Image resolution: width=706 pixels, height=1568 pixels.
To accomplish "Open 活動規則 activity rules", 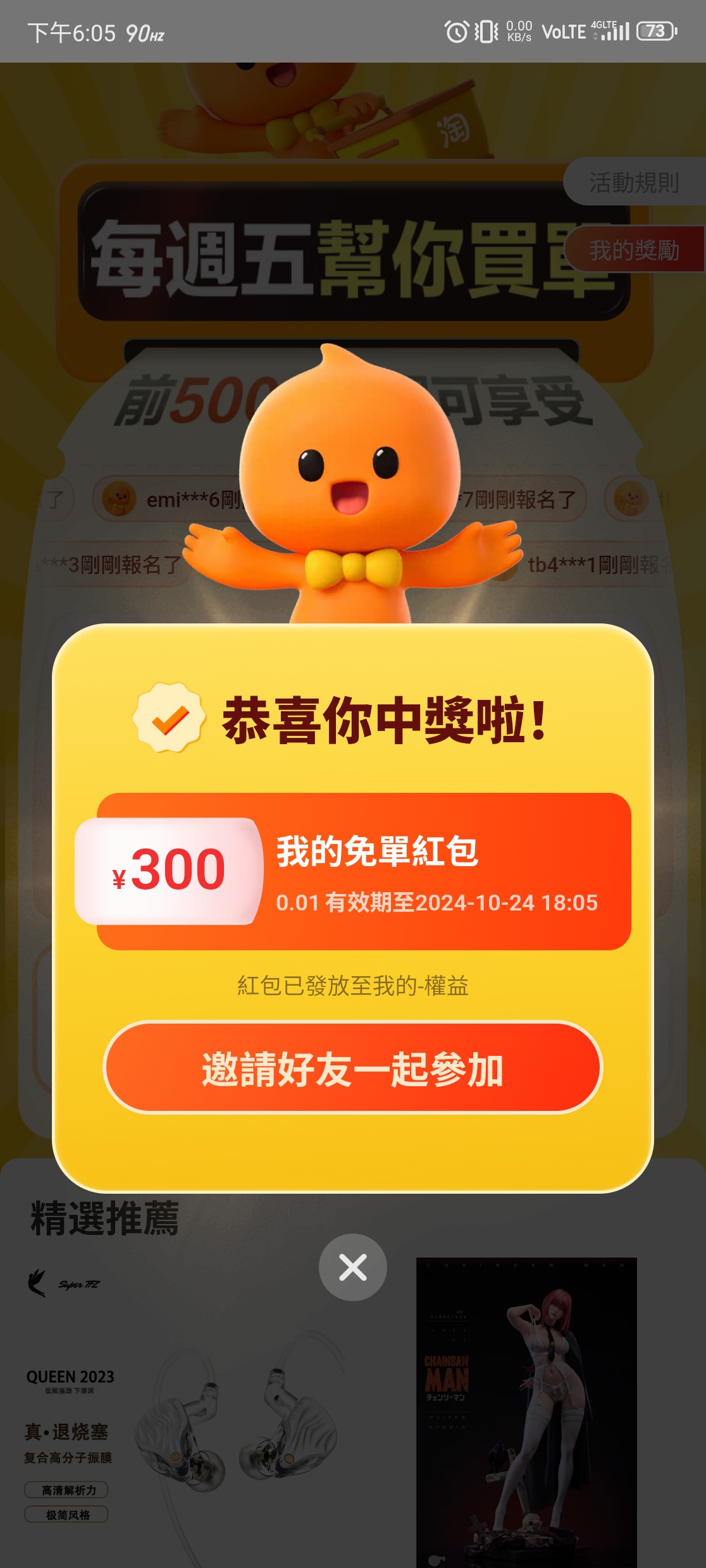I will 634,183.
